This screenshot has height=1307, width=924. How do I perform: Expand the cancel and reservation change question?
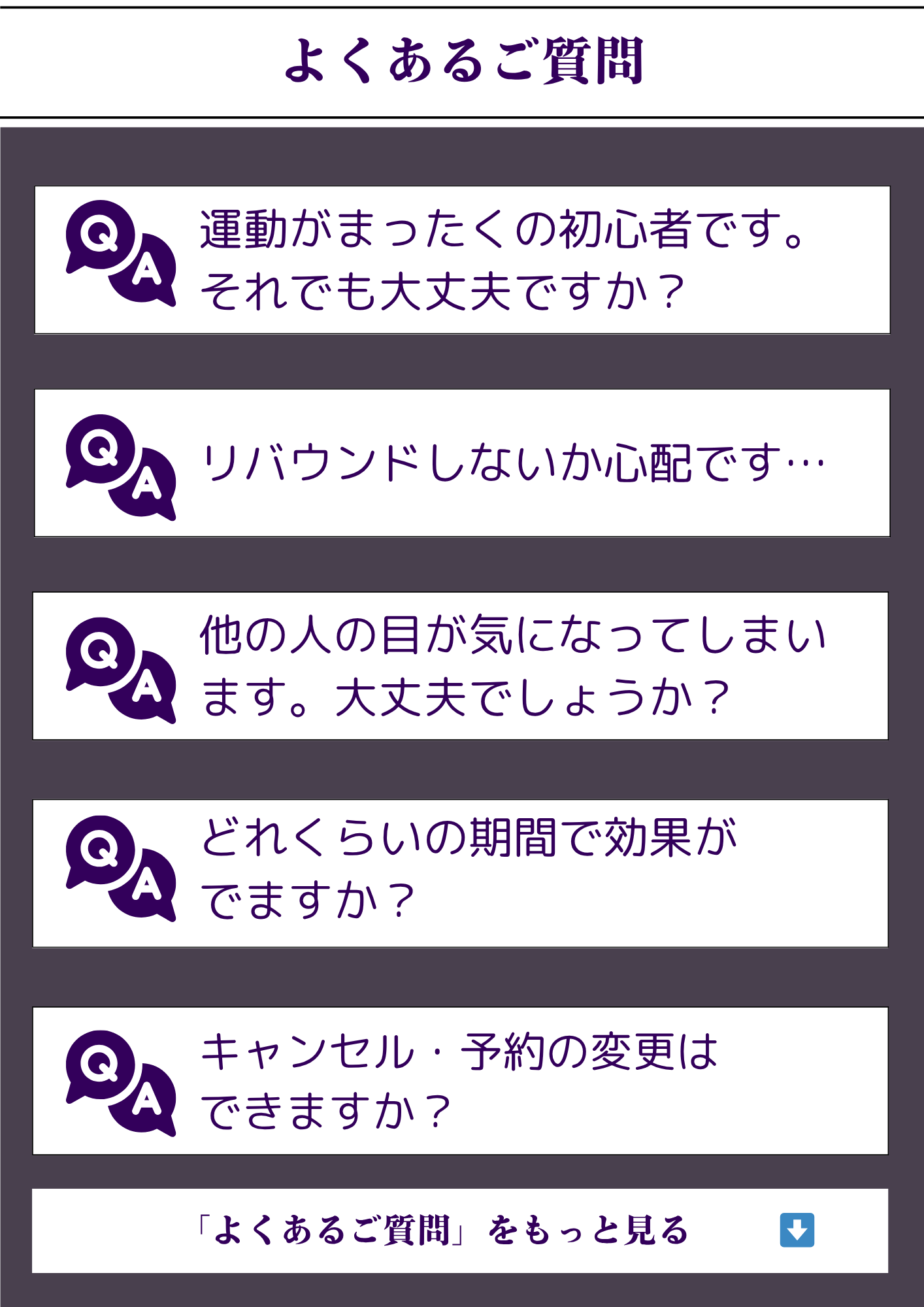pos(461,1081)
